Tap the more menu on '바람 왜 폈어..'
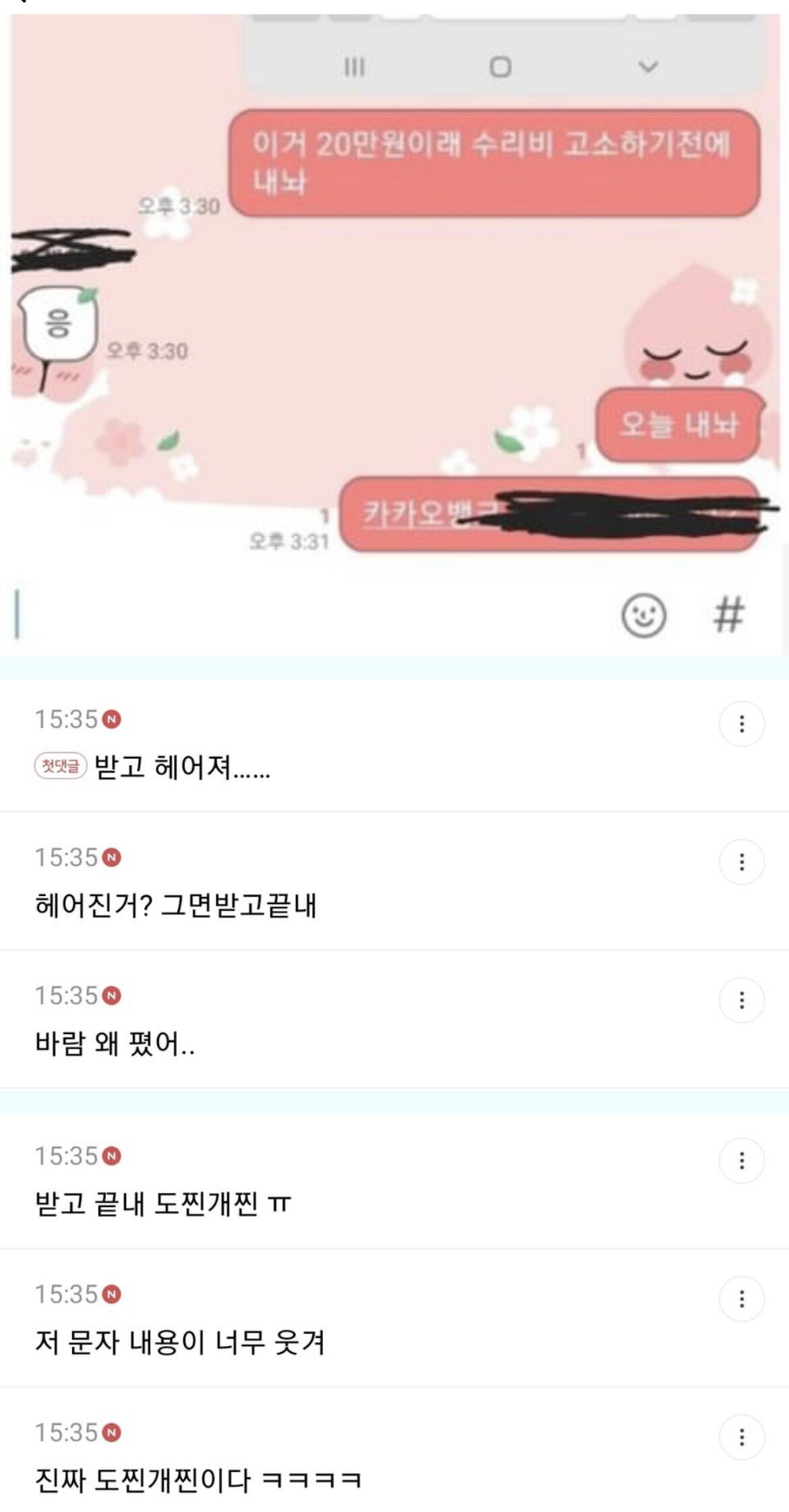Image resolution: width=789 pixels, height=1512 pixels. click(x=741, y=1000)
